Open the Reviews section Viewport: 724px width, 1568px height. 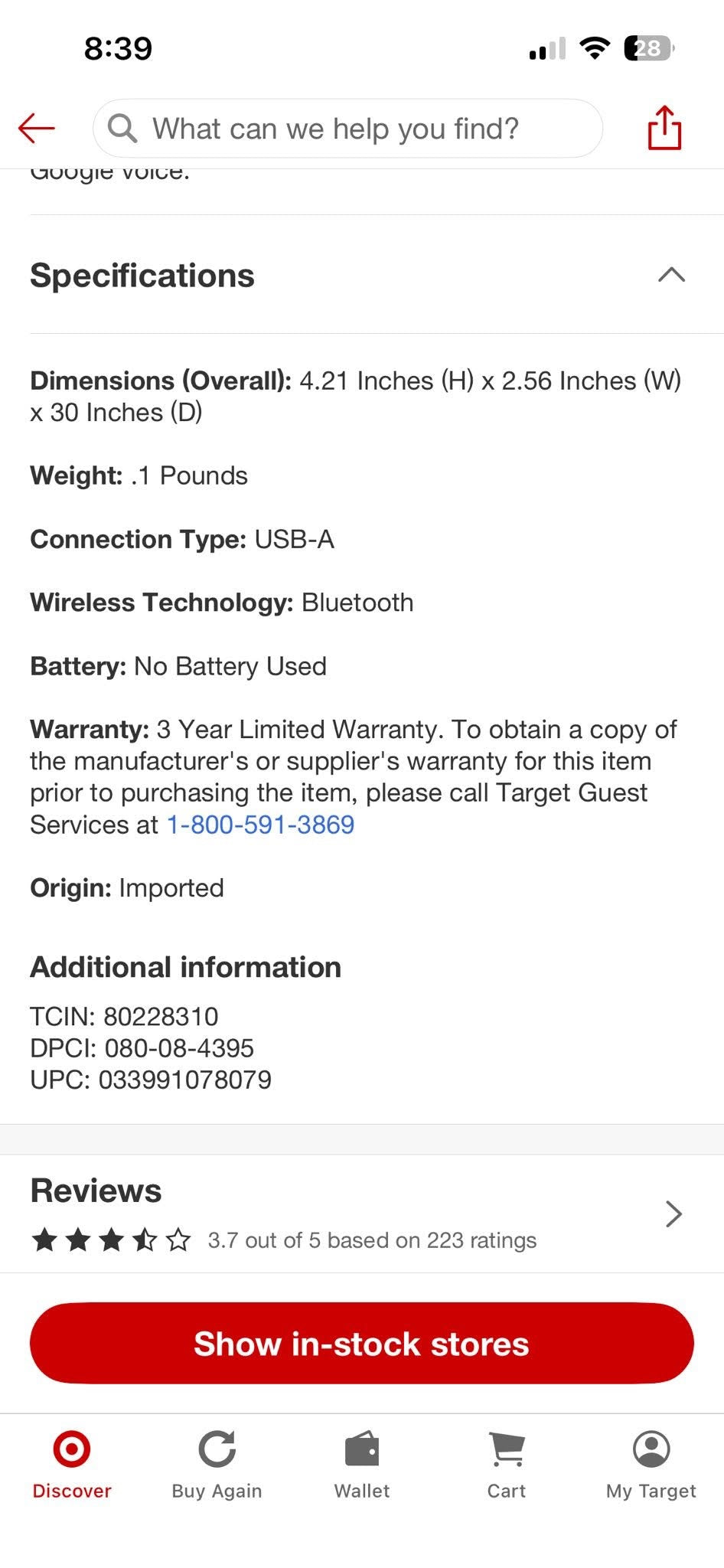point(362,1214)
